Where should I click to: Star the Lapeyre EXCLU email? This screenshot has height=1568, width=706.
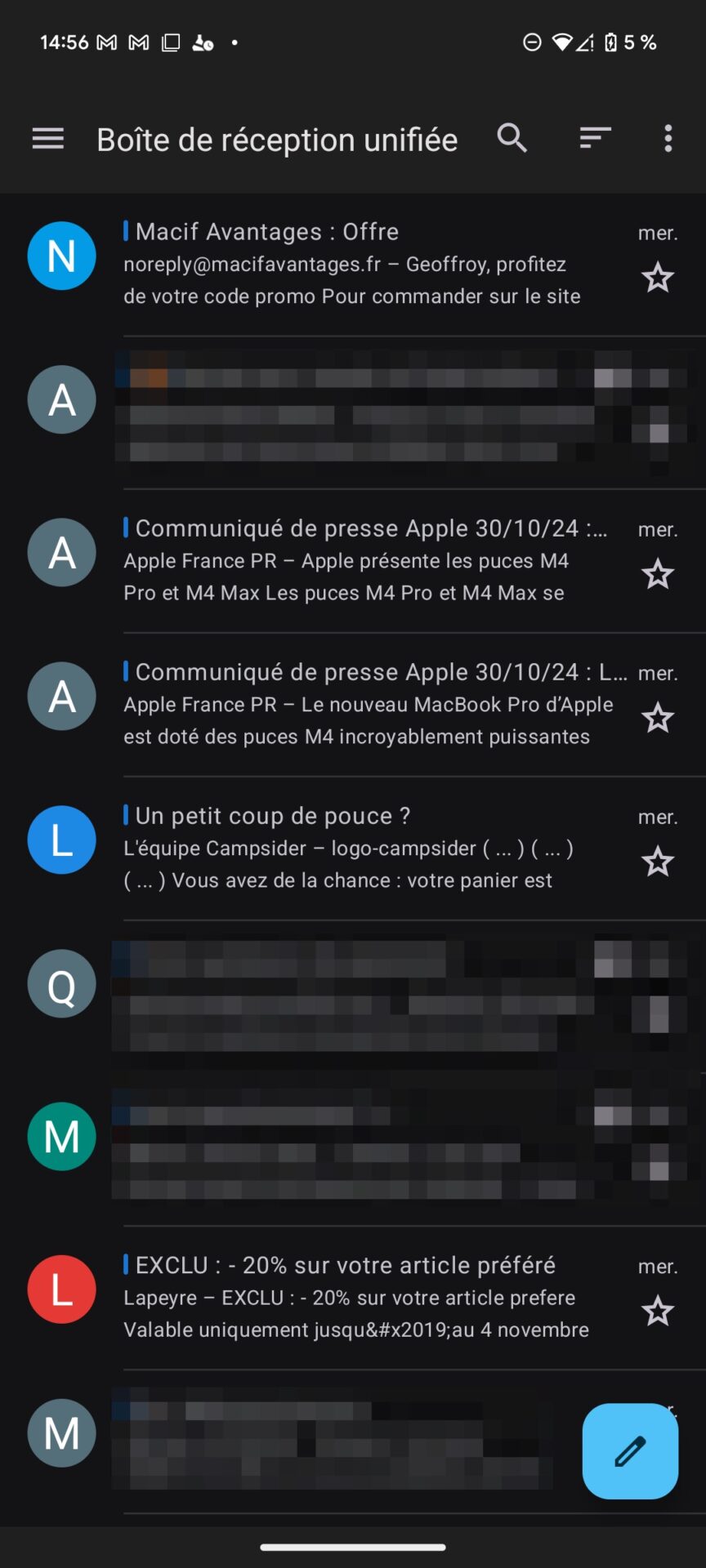point(658,1312)
